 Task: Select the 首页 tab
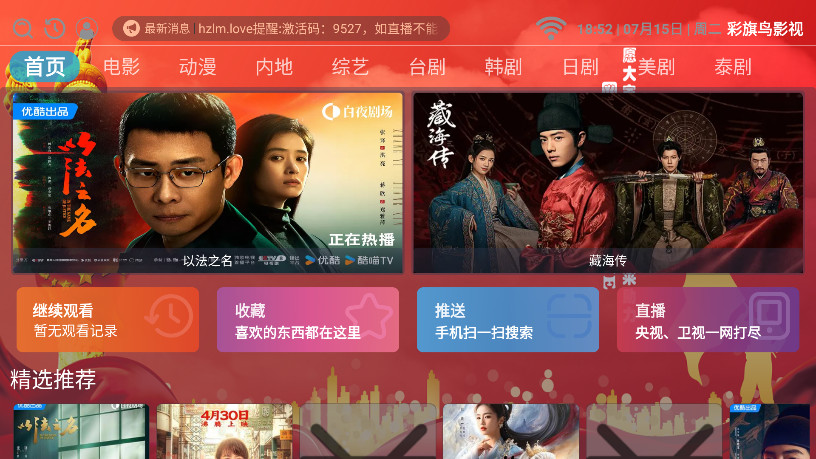45,67
